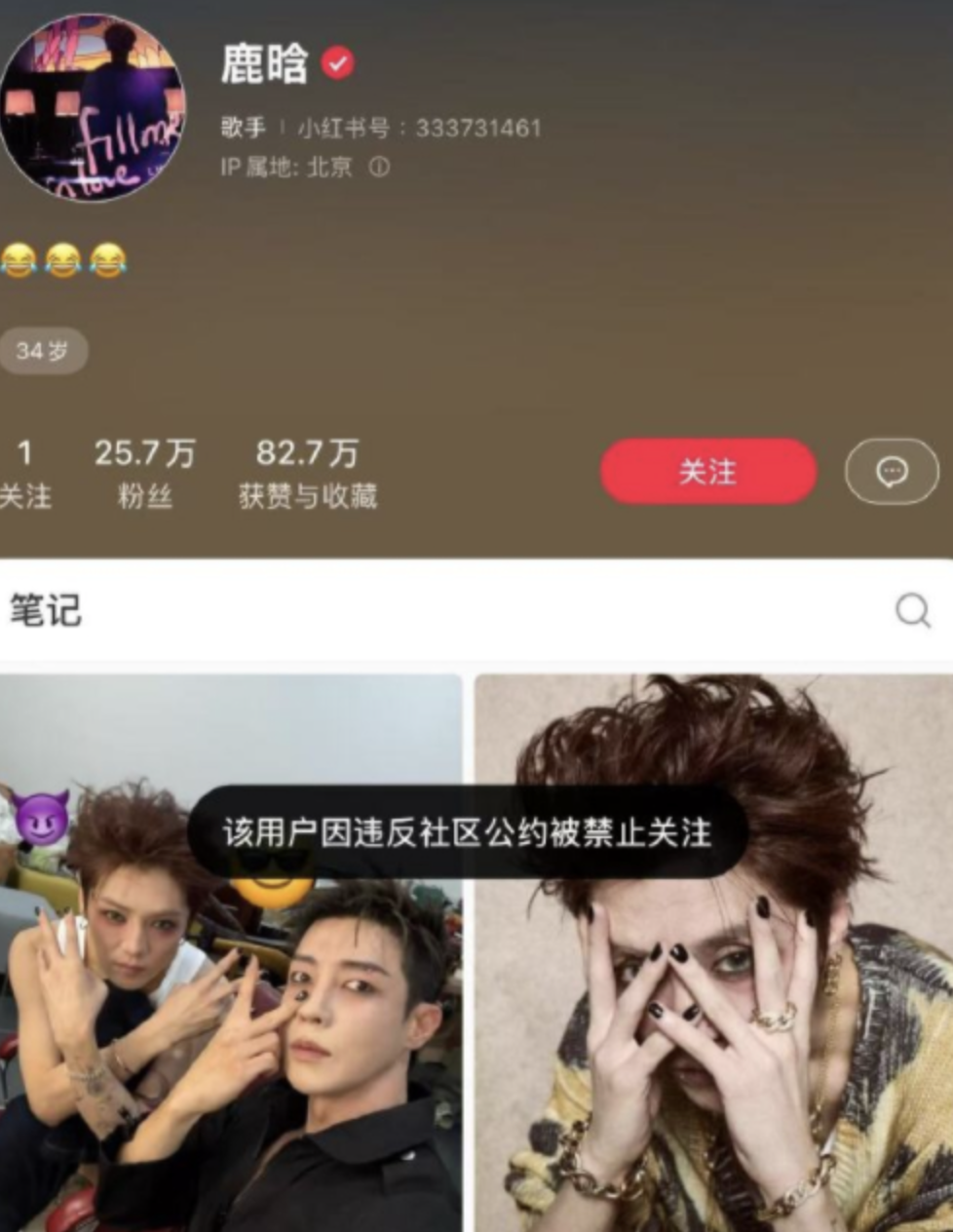View the 关注 following list

tap(24, 474)
